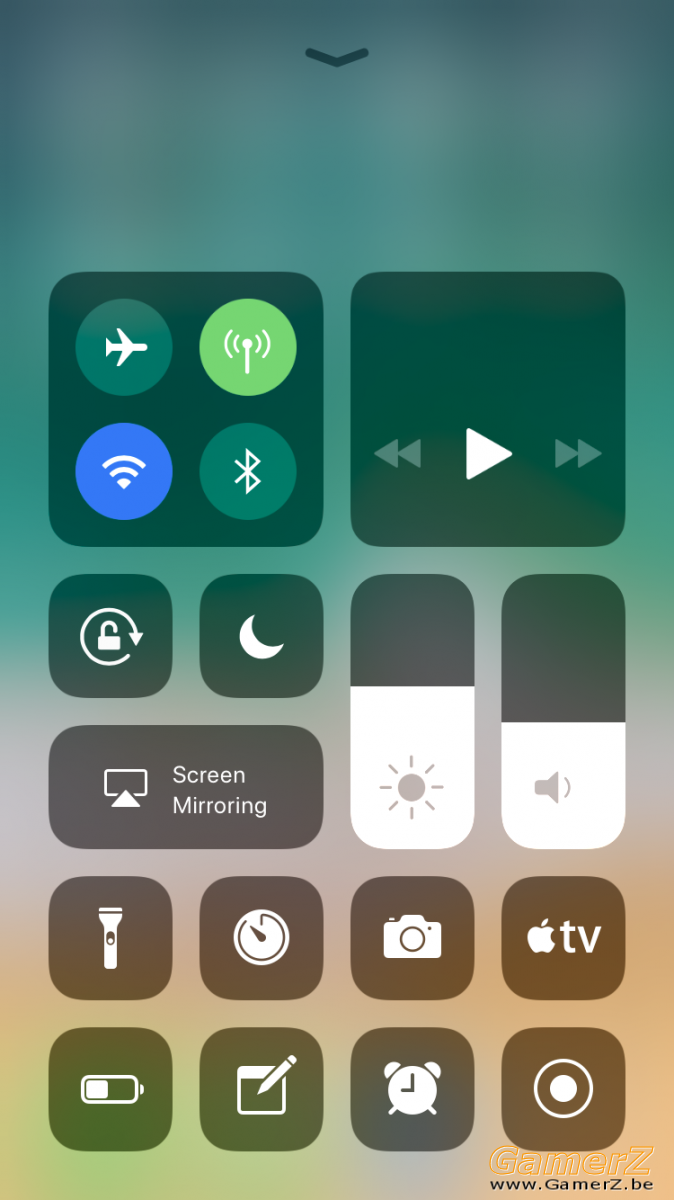Create a new note
The width and height of the screenshot is (674, 1200).
click(262, 1089)
